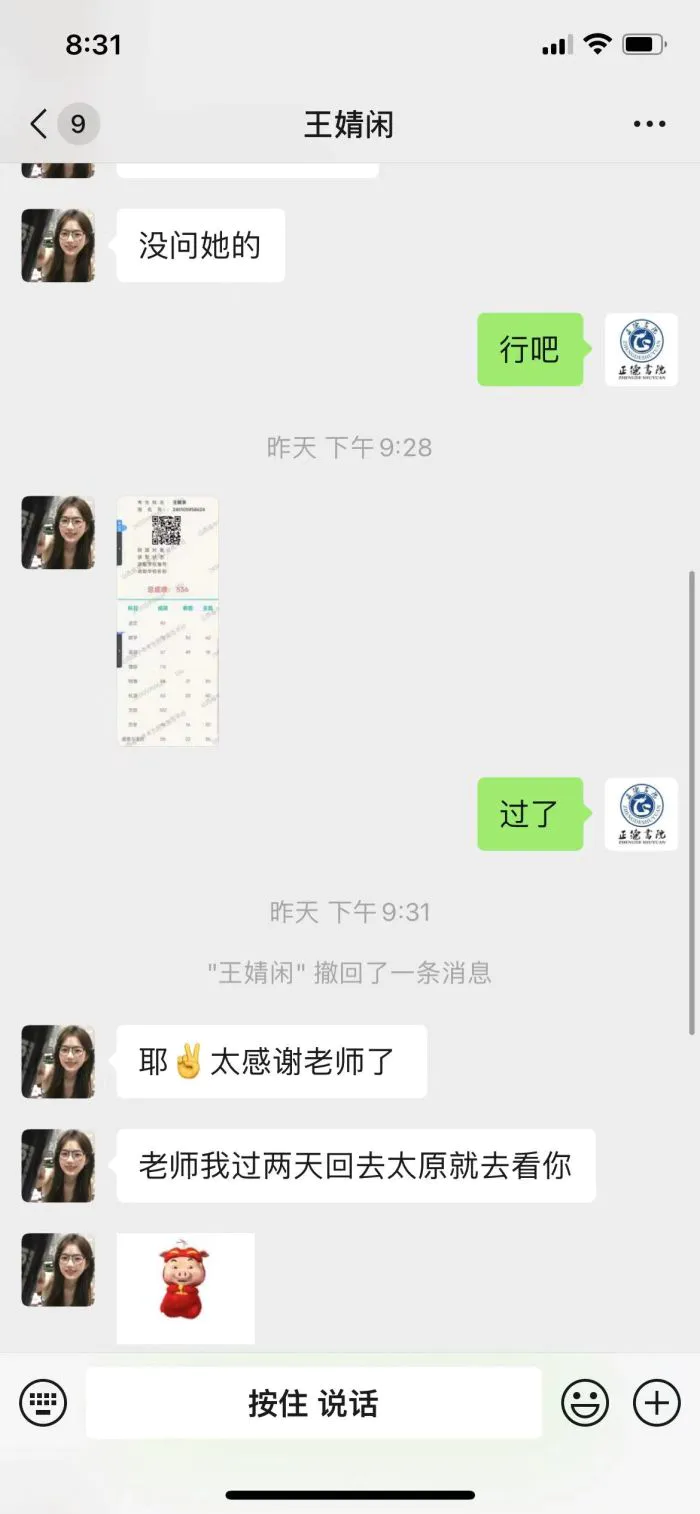Go back to the chat list

(x=40, y=124)
